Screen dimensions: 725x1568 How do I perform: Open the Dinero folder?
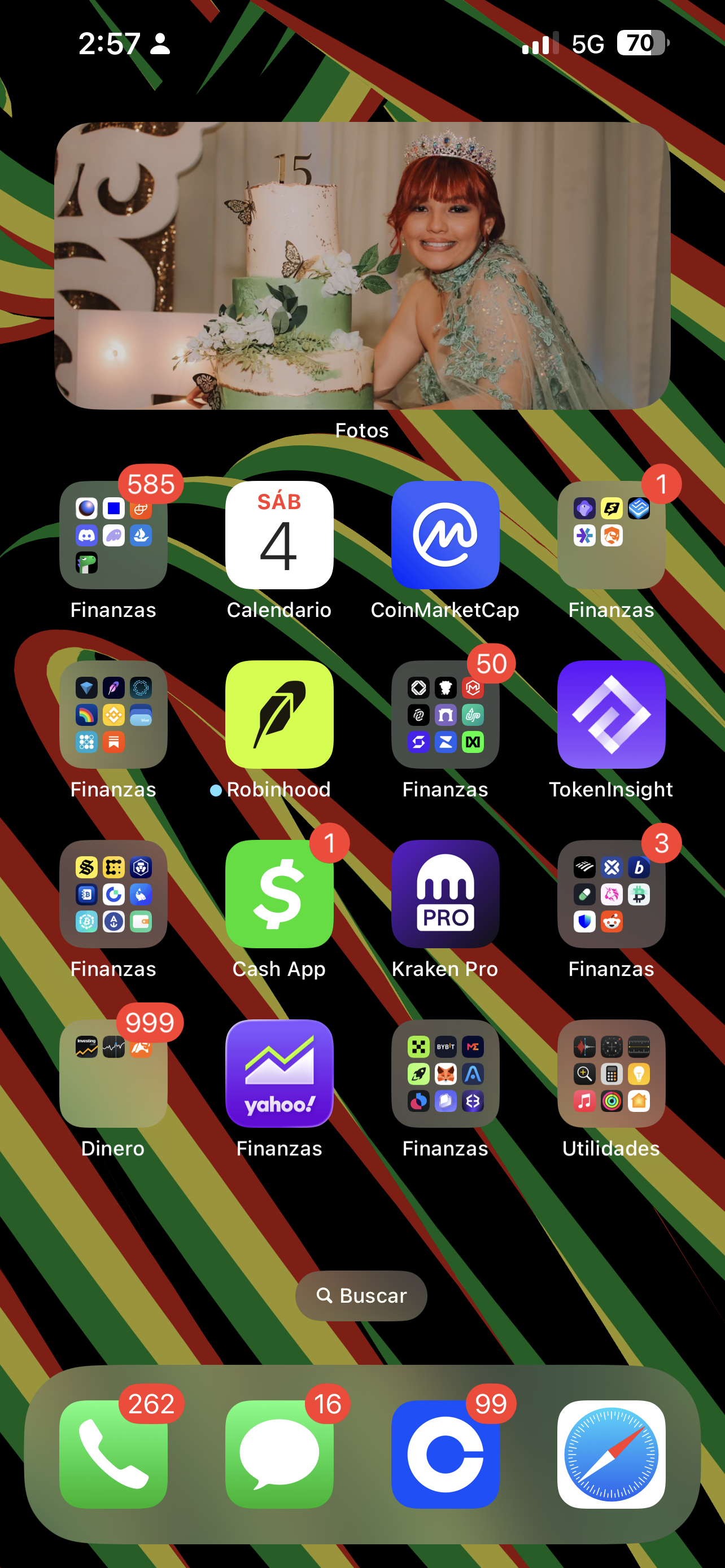[113, 1074]
